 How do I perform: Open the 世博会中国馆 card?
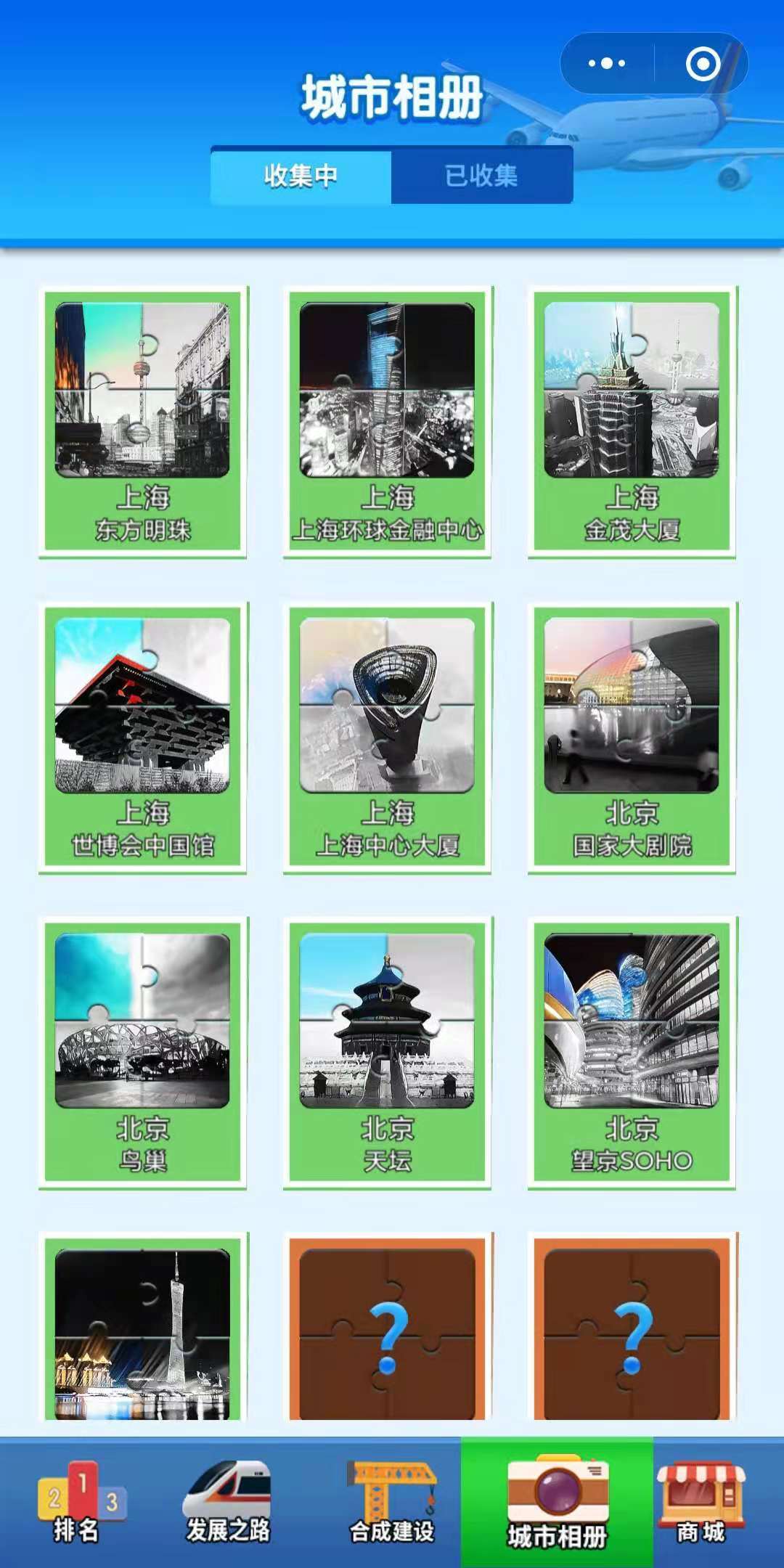coord(143,737)
